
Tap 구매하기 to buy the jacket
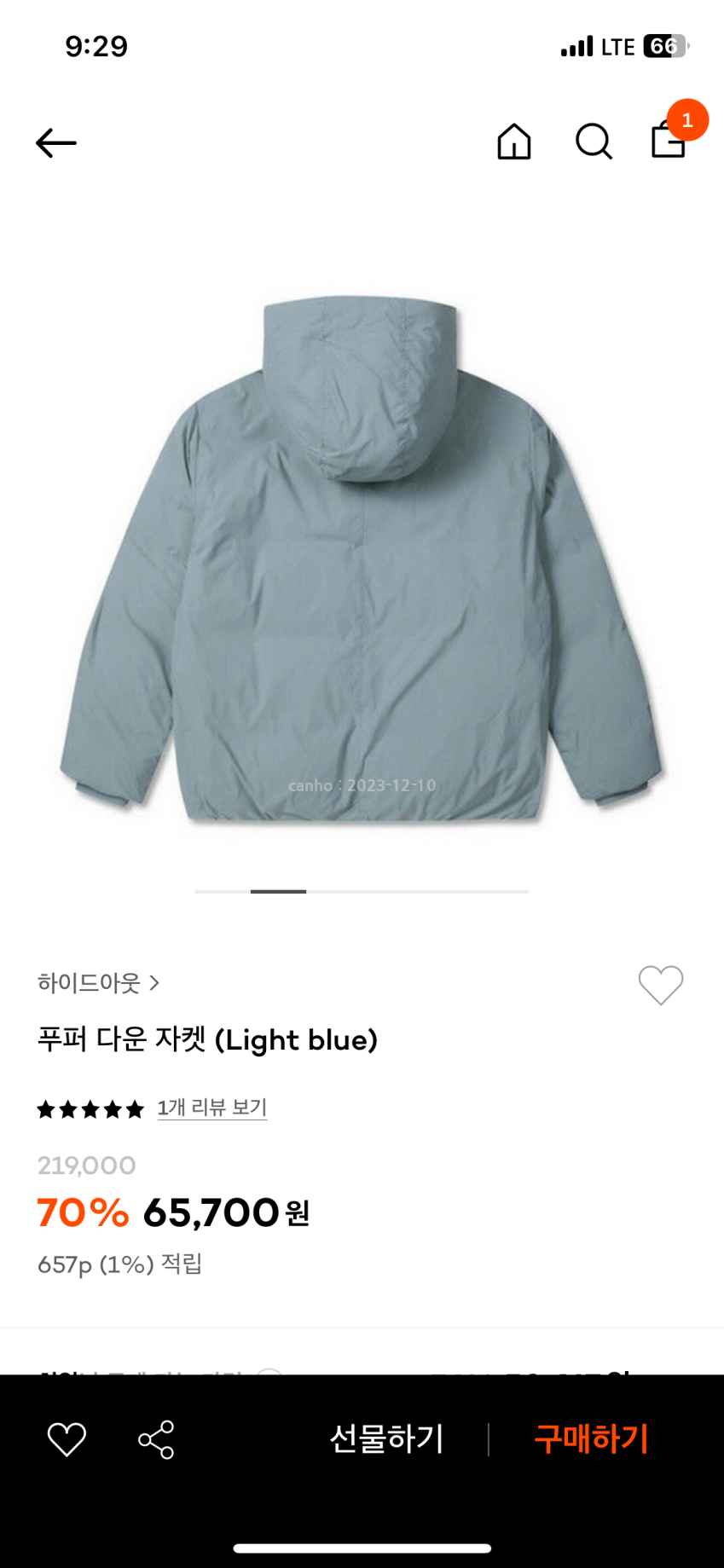tap(591, 1439)
